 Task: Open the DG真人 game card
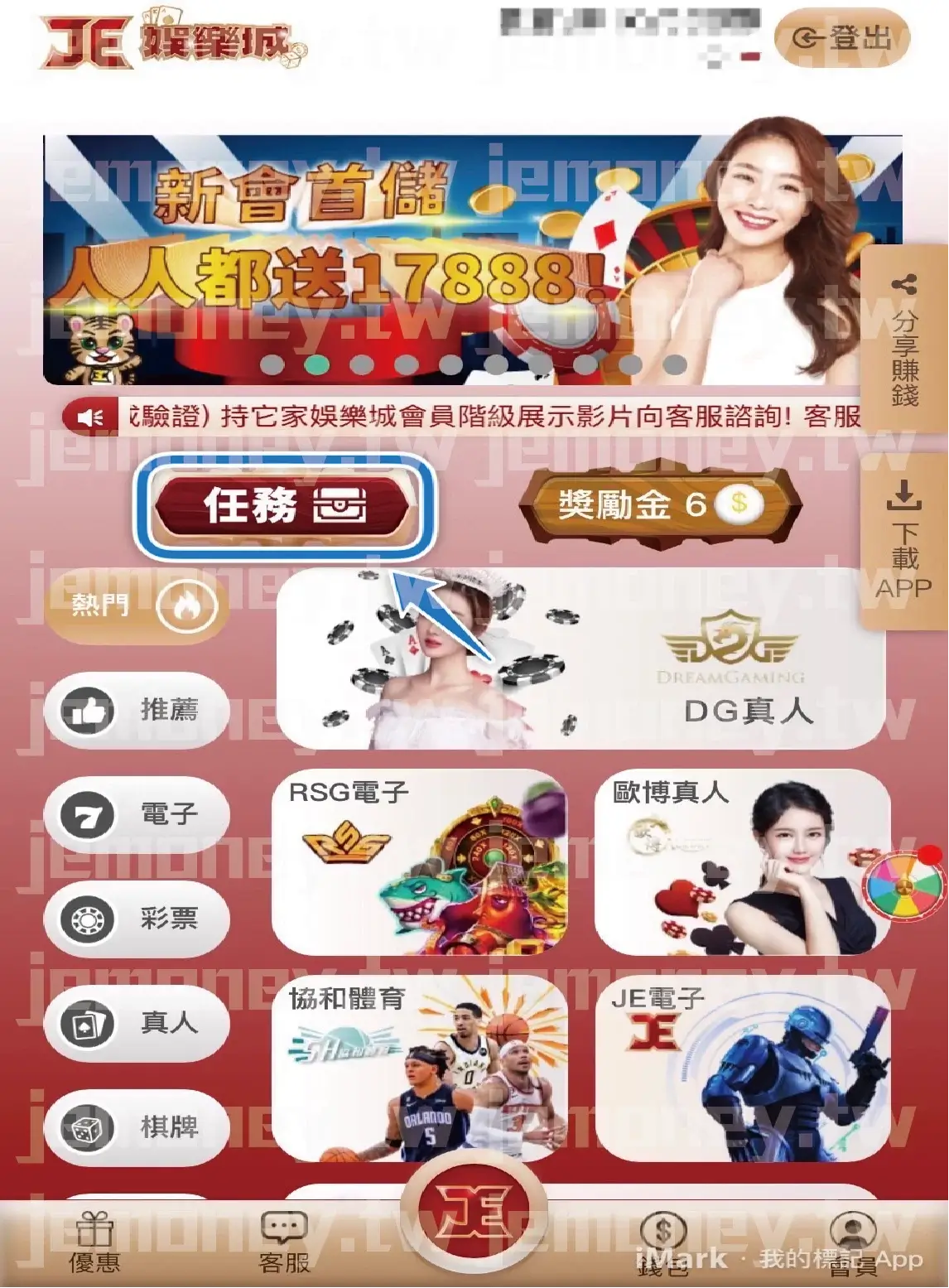click(580, 658)
